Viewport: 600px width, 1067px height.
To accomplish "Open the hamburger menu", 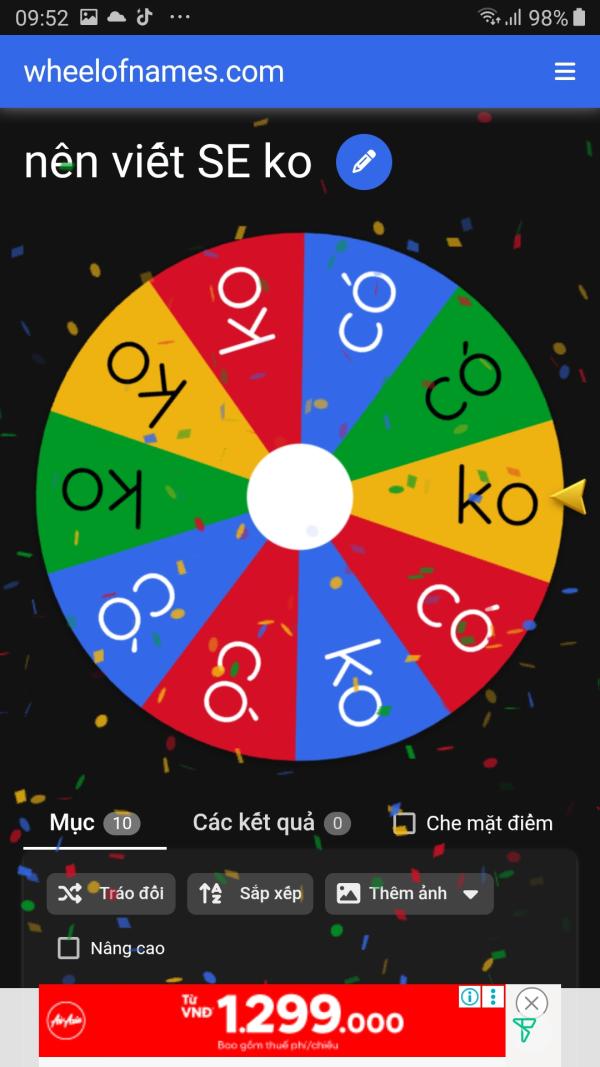I will [565, 72].
